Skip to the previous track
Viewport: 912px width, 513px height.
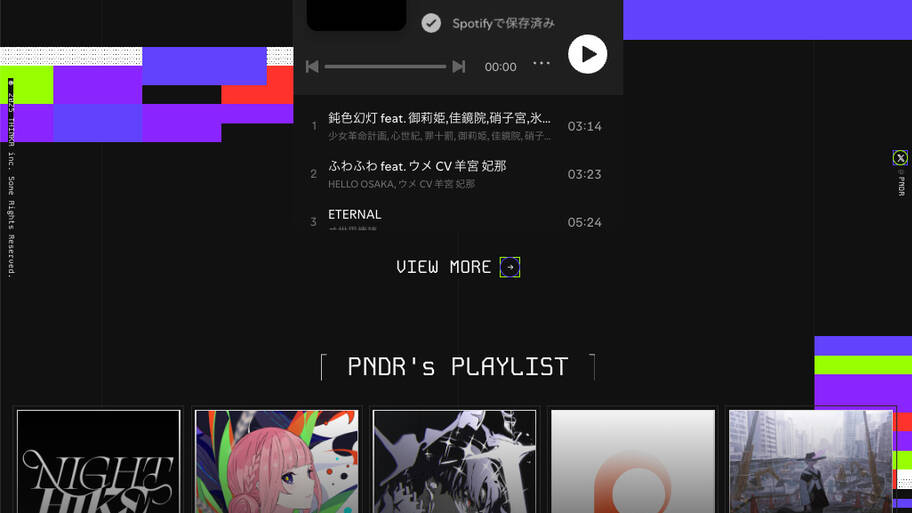tap(312, 66)
